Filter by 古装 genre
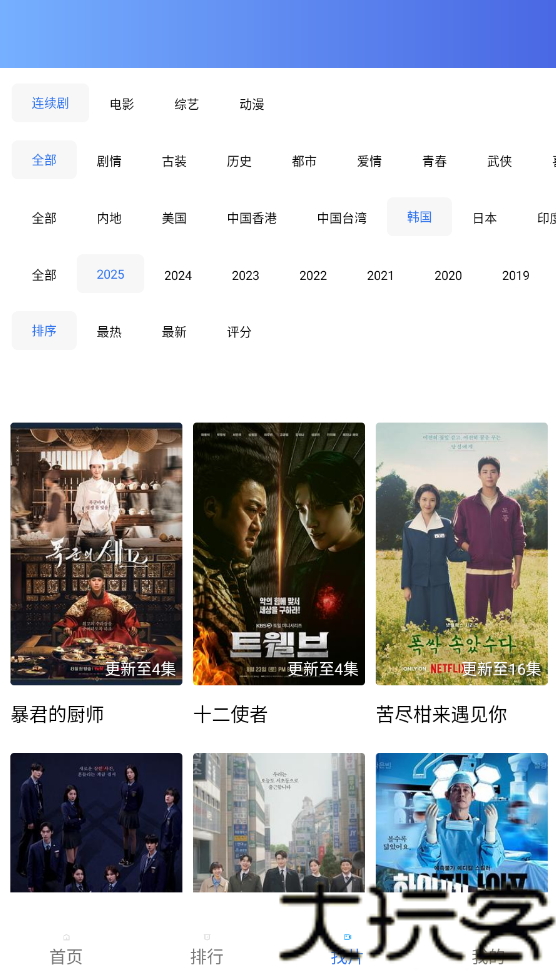Screen dimensions: 556x972 pos(174,161)
